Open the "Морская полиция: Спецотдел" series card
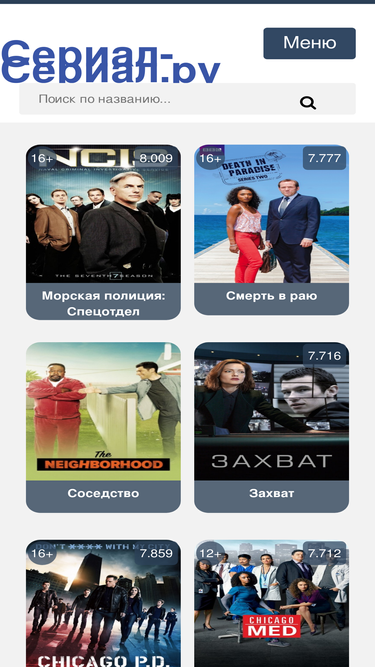 103,232
